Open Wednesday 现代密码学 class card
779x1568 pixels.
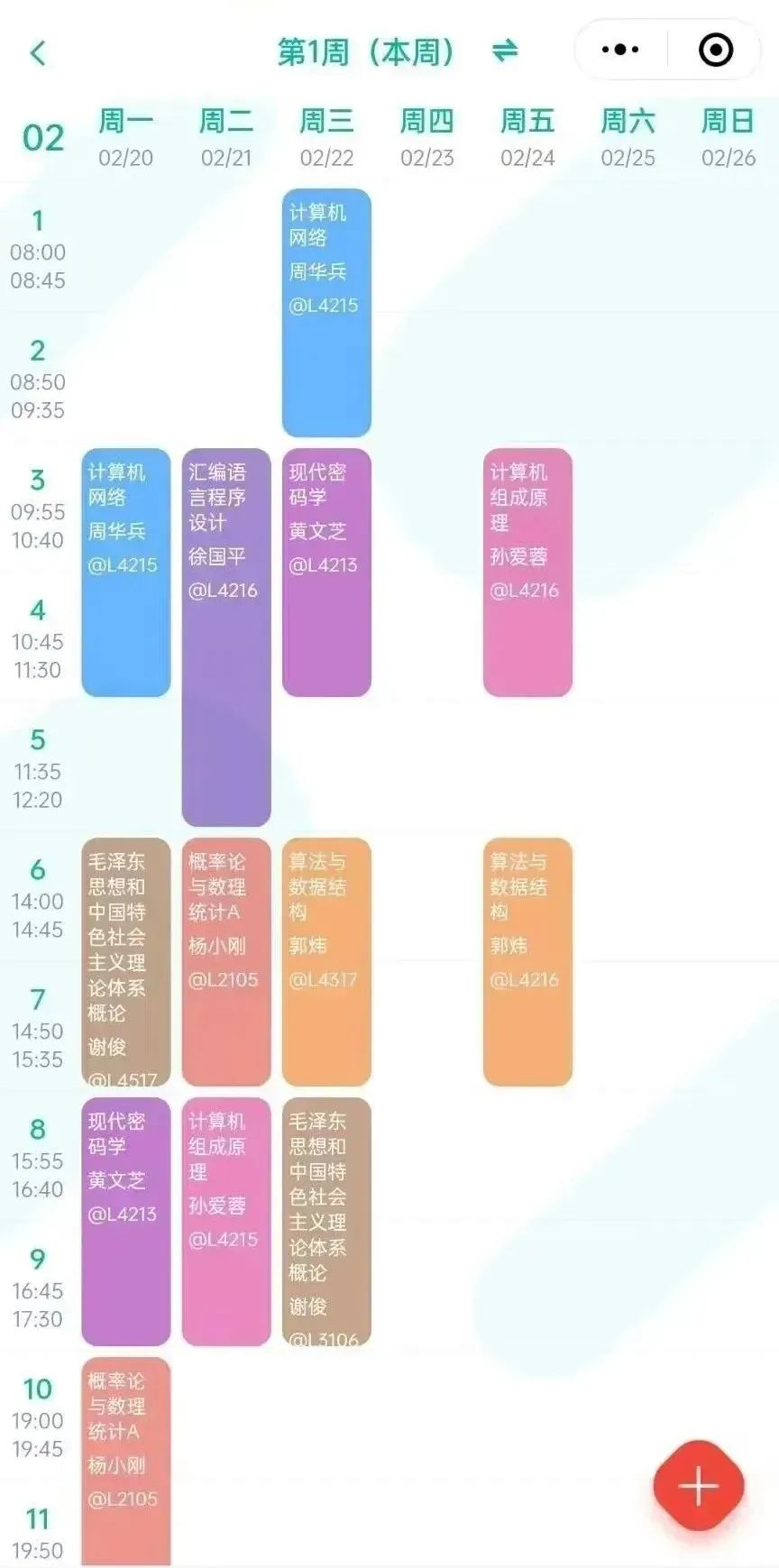pos(326,573)
